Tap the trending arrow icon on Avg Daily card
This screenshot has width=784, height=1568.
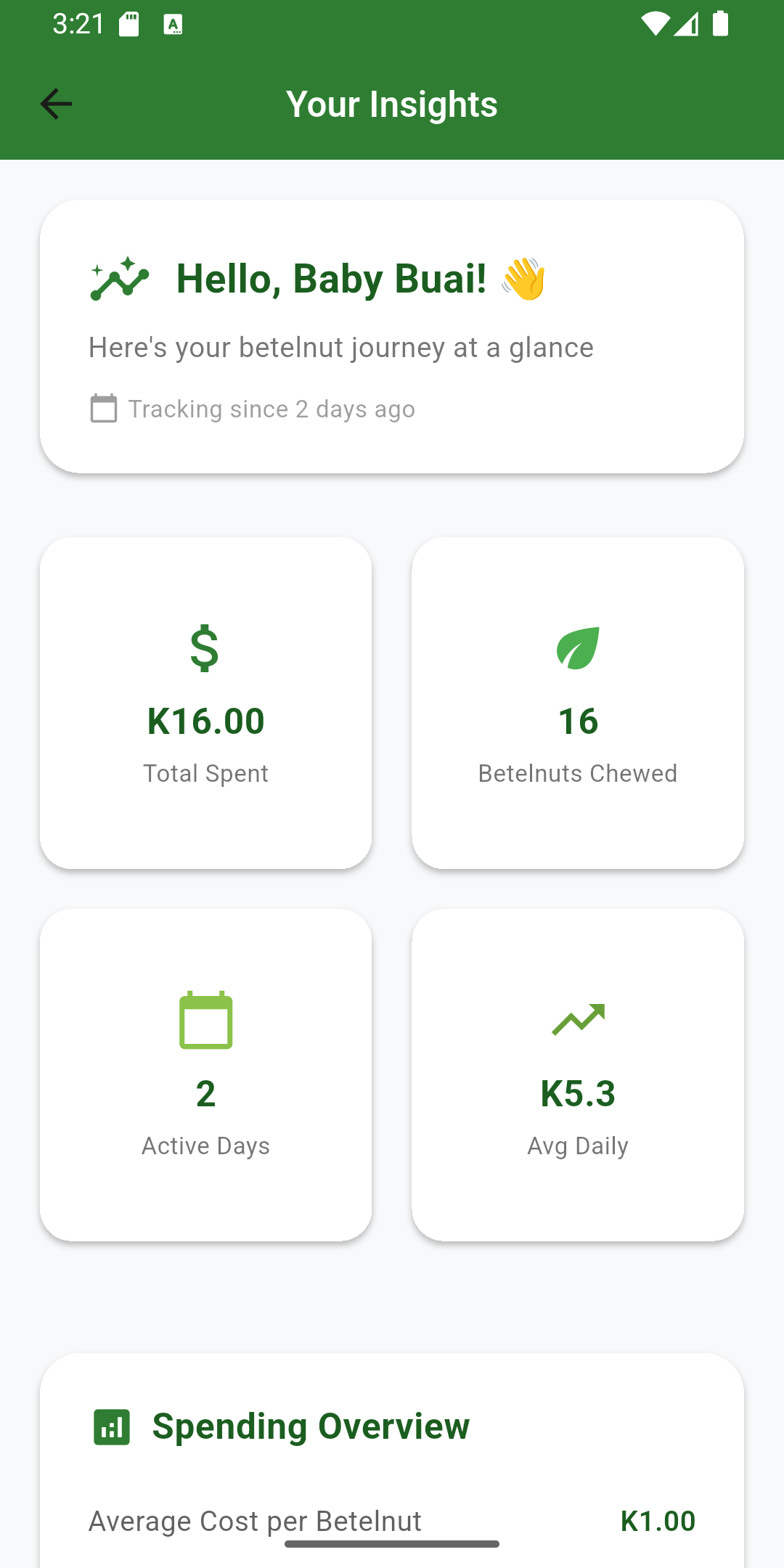click(578, 1016)
